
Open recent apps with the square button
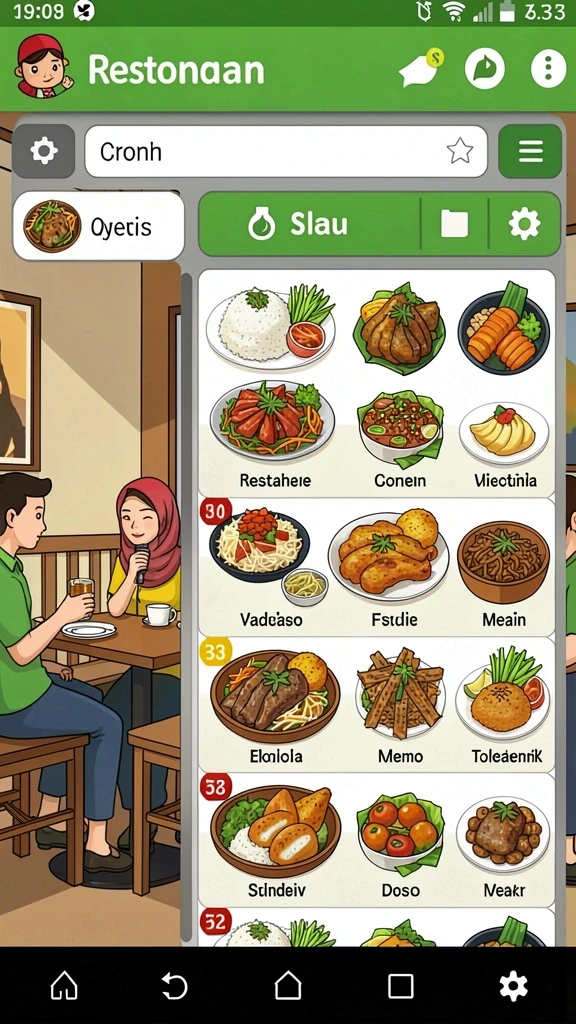(400, 985)
